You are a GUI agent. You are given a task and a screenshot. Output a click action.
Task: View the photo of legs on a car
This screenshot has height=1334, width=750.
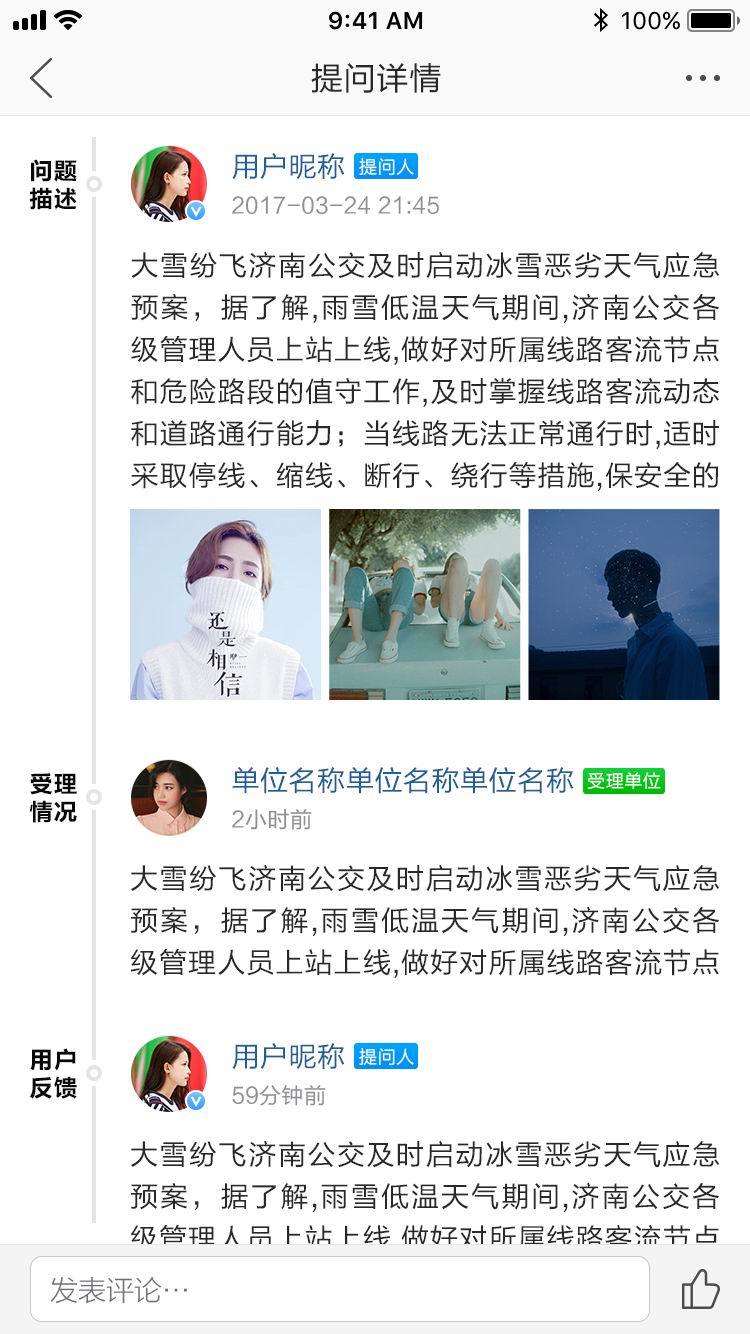click(x=424, y=604)
